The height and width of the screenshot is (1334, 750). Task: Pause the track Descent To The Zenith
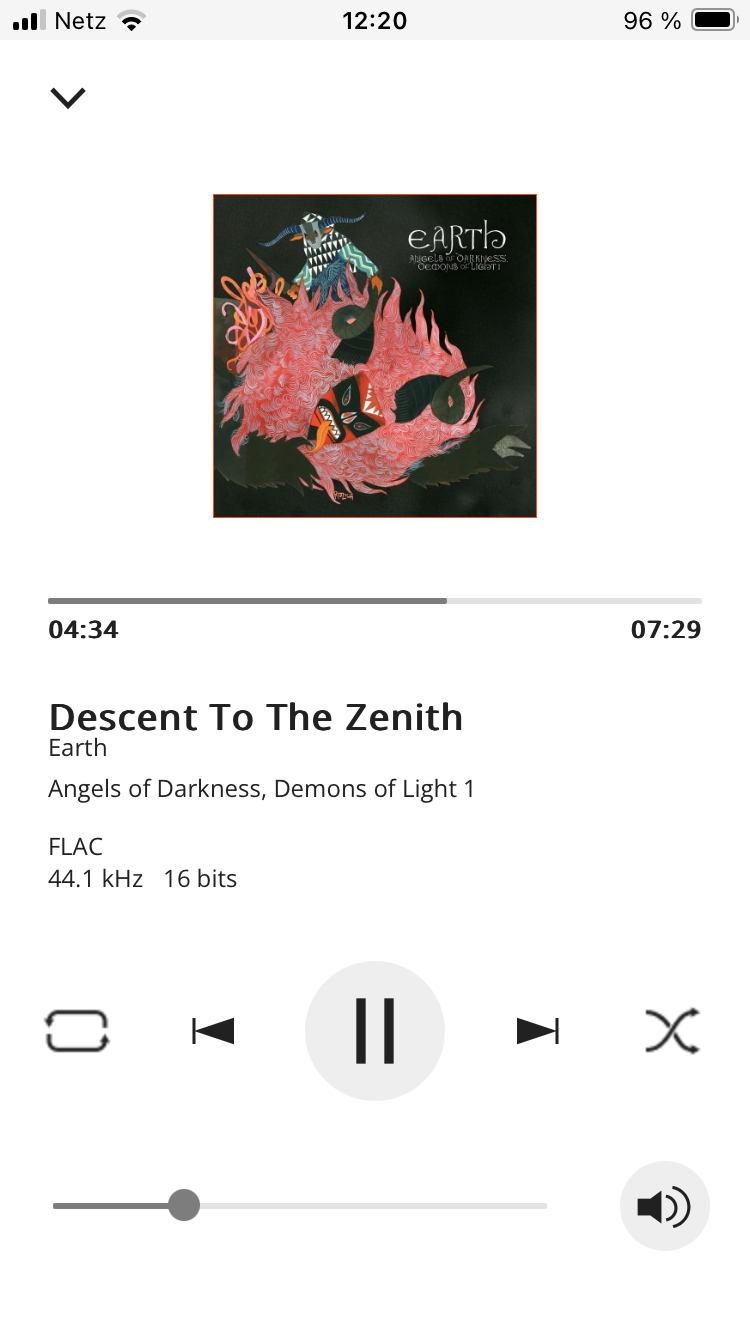pos(375,1030)
